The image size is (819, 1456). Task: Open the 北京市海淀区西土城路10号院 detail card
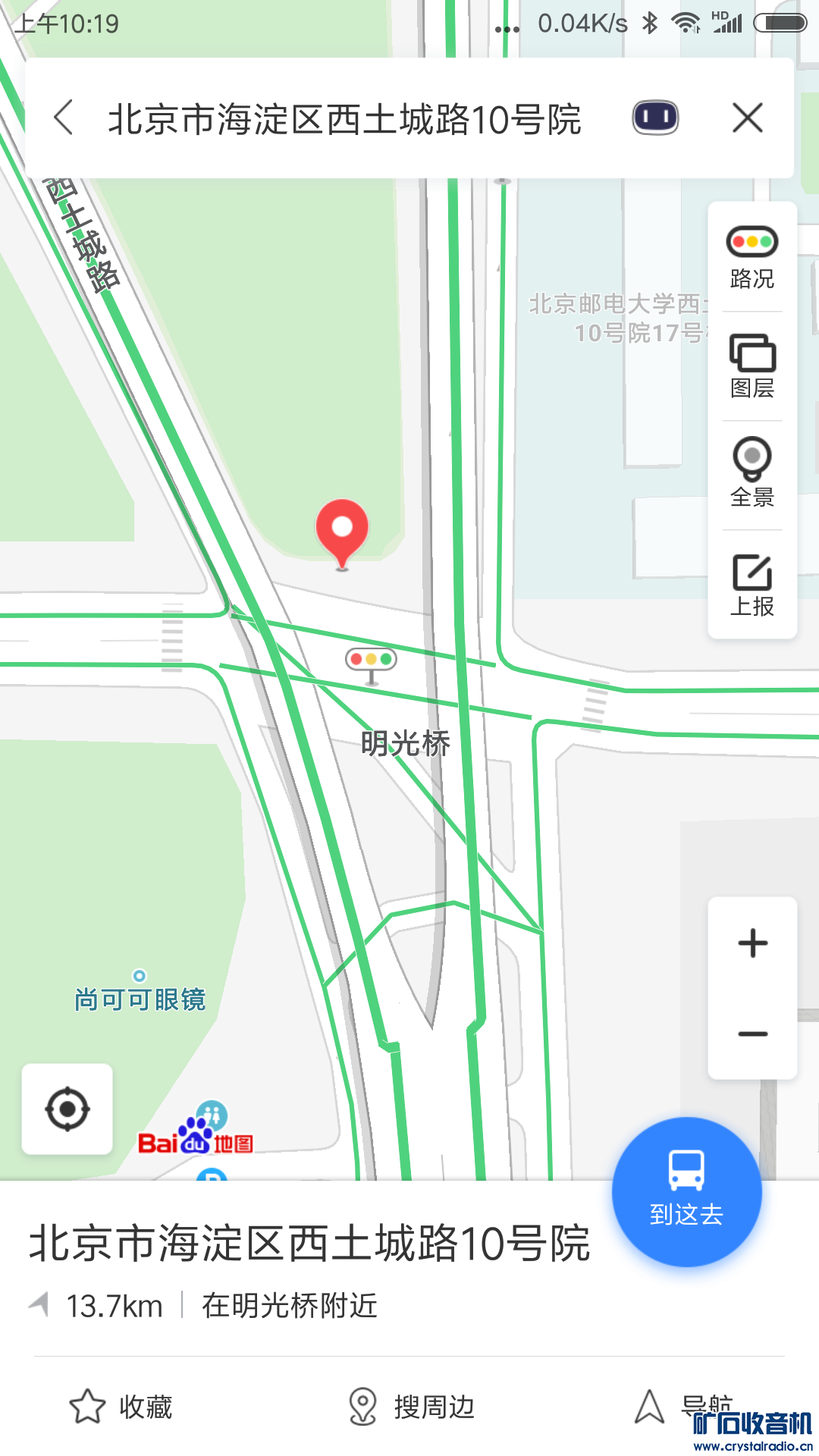[x=309, y=1244]
